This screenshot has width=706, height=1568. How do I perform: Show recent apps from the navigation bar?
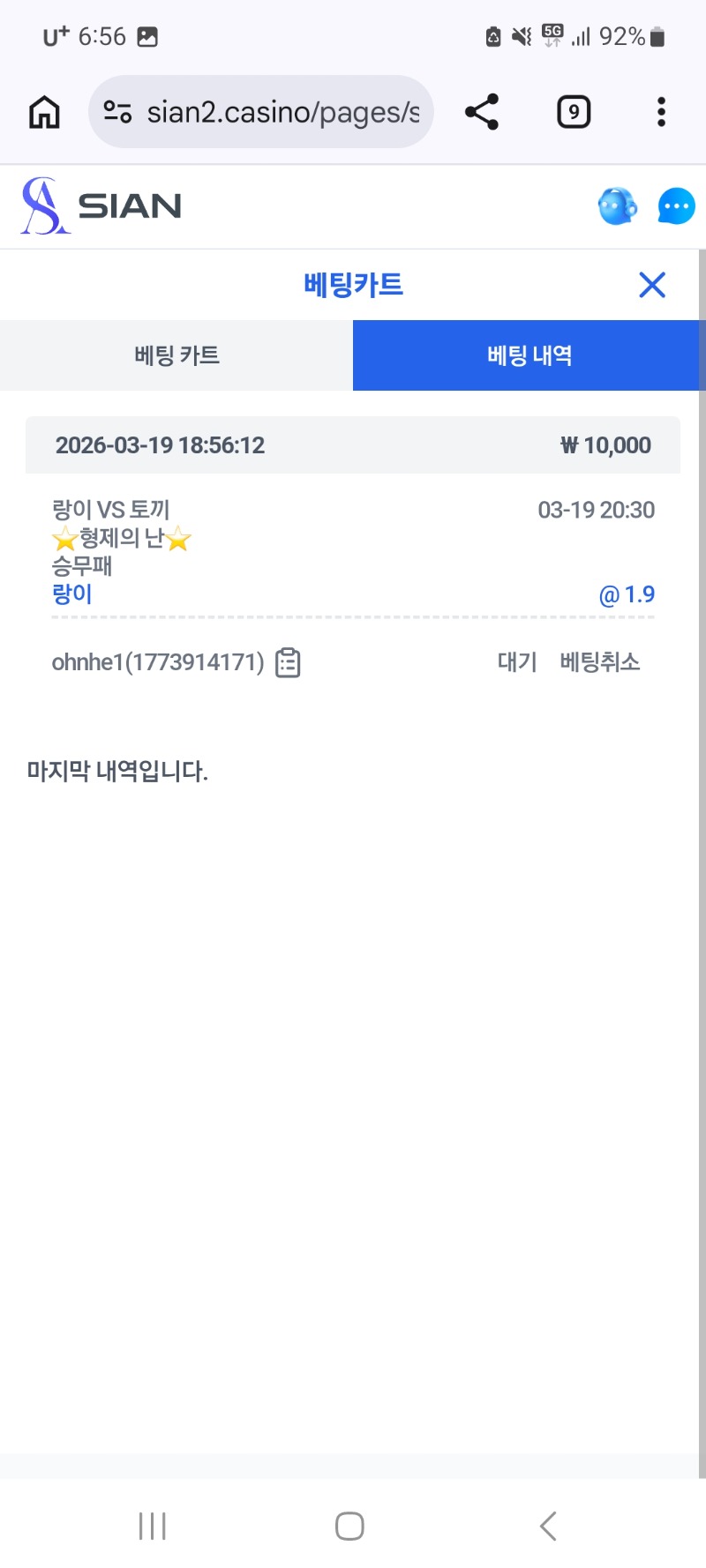click(x=153, y=1526)
